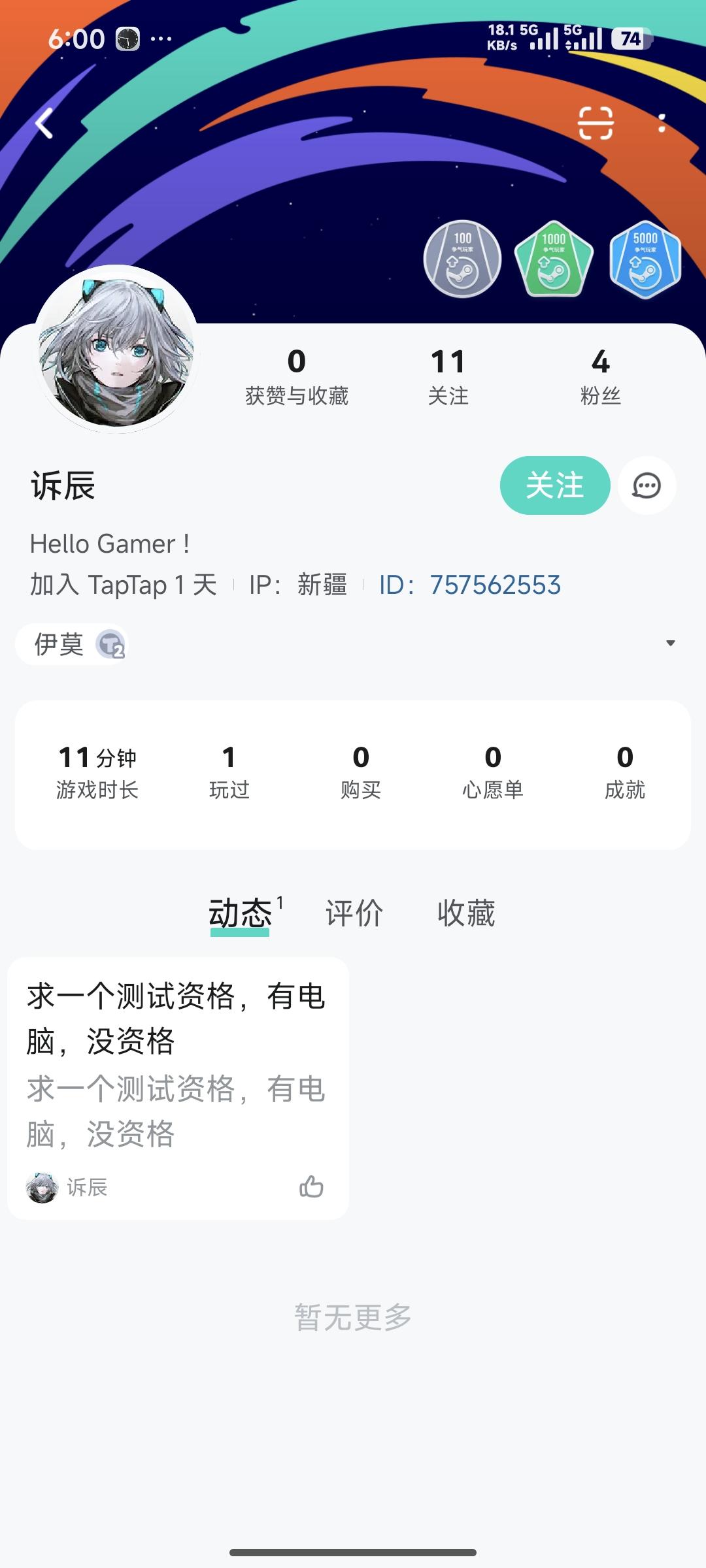Switch to the 收藏 tab
This screenshot has height=1568, width=706.
point(466,913)
